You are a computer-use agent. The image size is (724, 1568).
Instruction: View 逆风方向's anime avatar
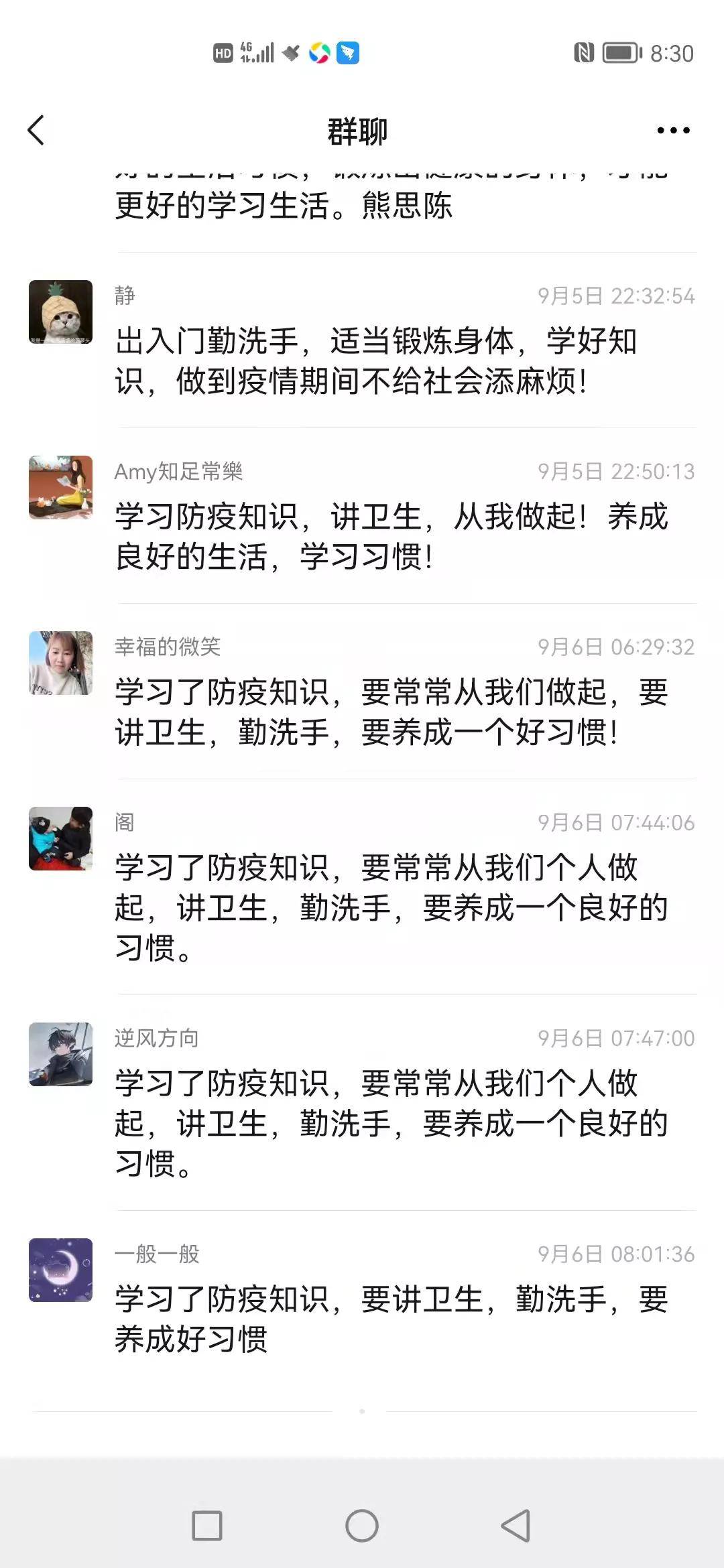[60, 1055]
